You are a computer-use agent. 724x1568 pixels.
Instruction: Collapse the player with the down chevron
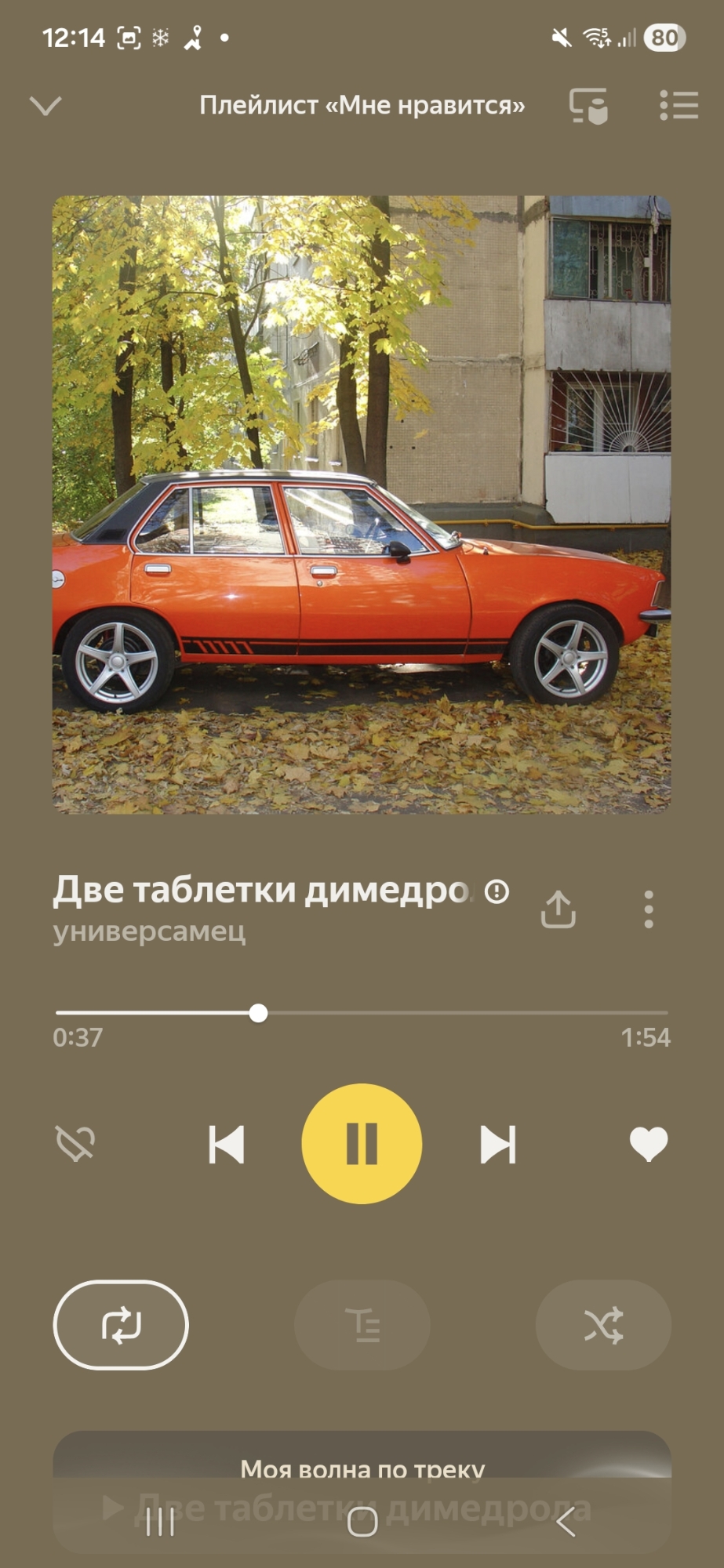[45, 105]
